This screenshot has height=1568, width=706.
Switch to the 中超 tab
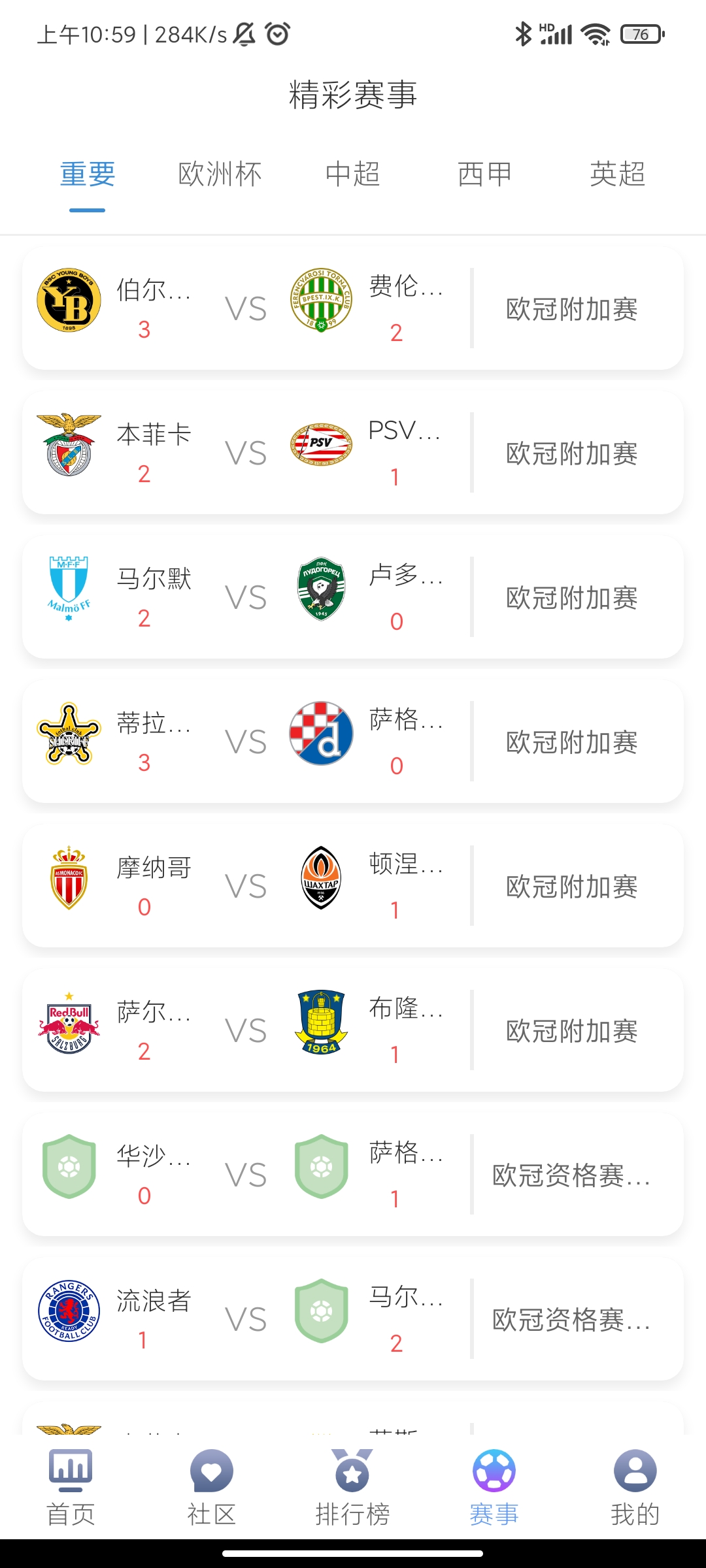(353, 174)
